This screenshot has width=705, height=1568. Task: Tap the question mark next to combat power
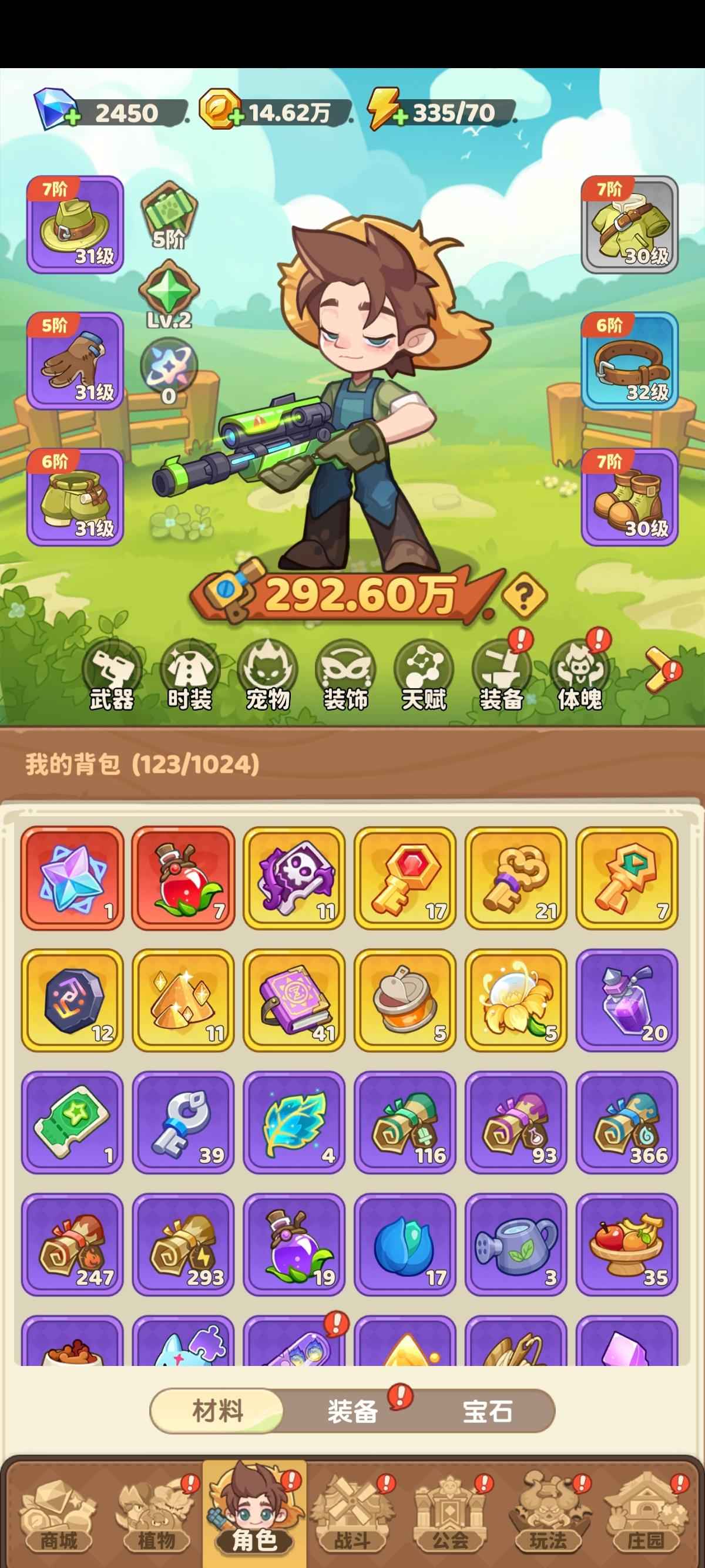point(524,597)
